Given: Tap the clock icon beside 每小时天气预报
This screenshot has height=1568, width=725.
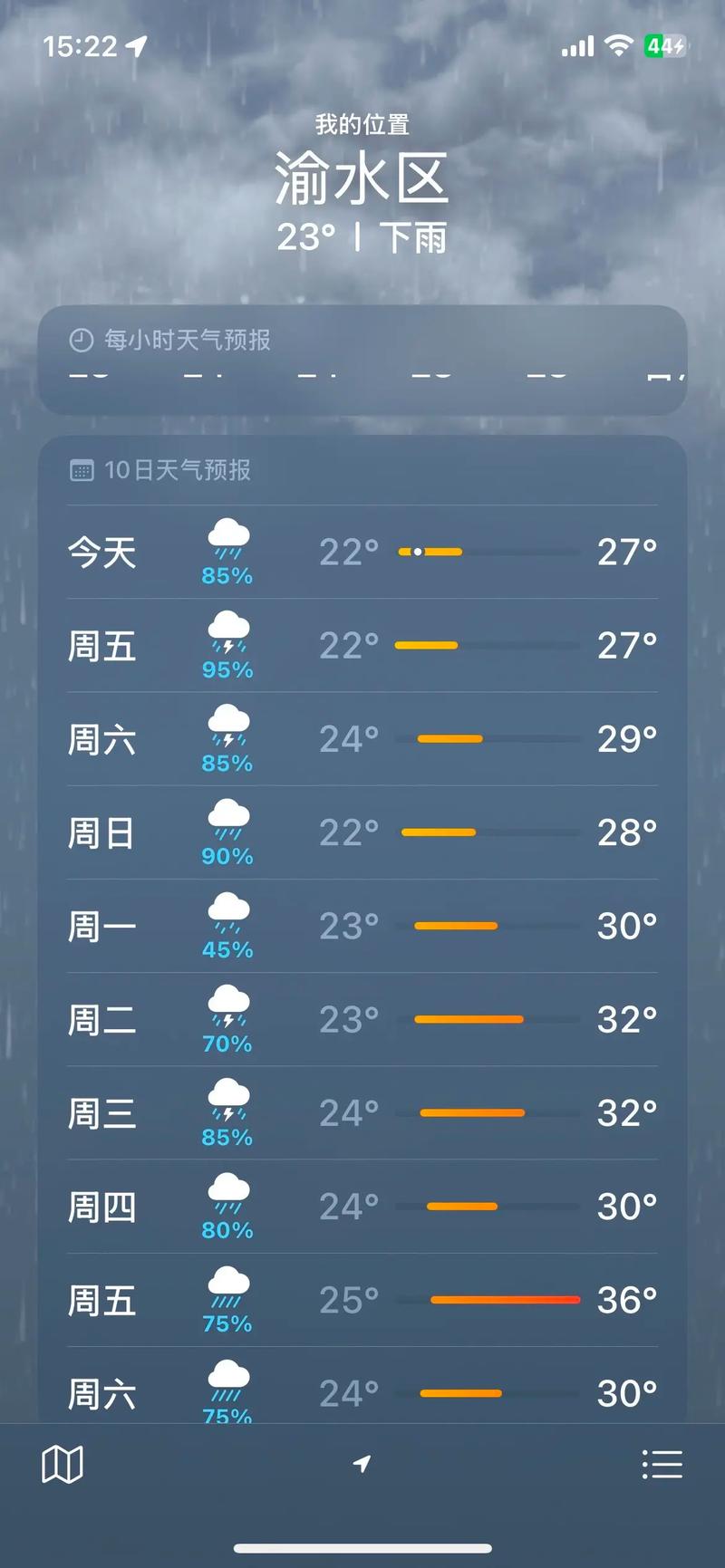Looking at the screenshot, I should pos(81,341).
